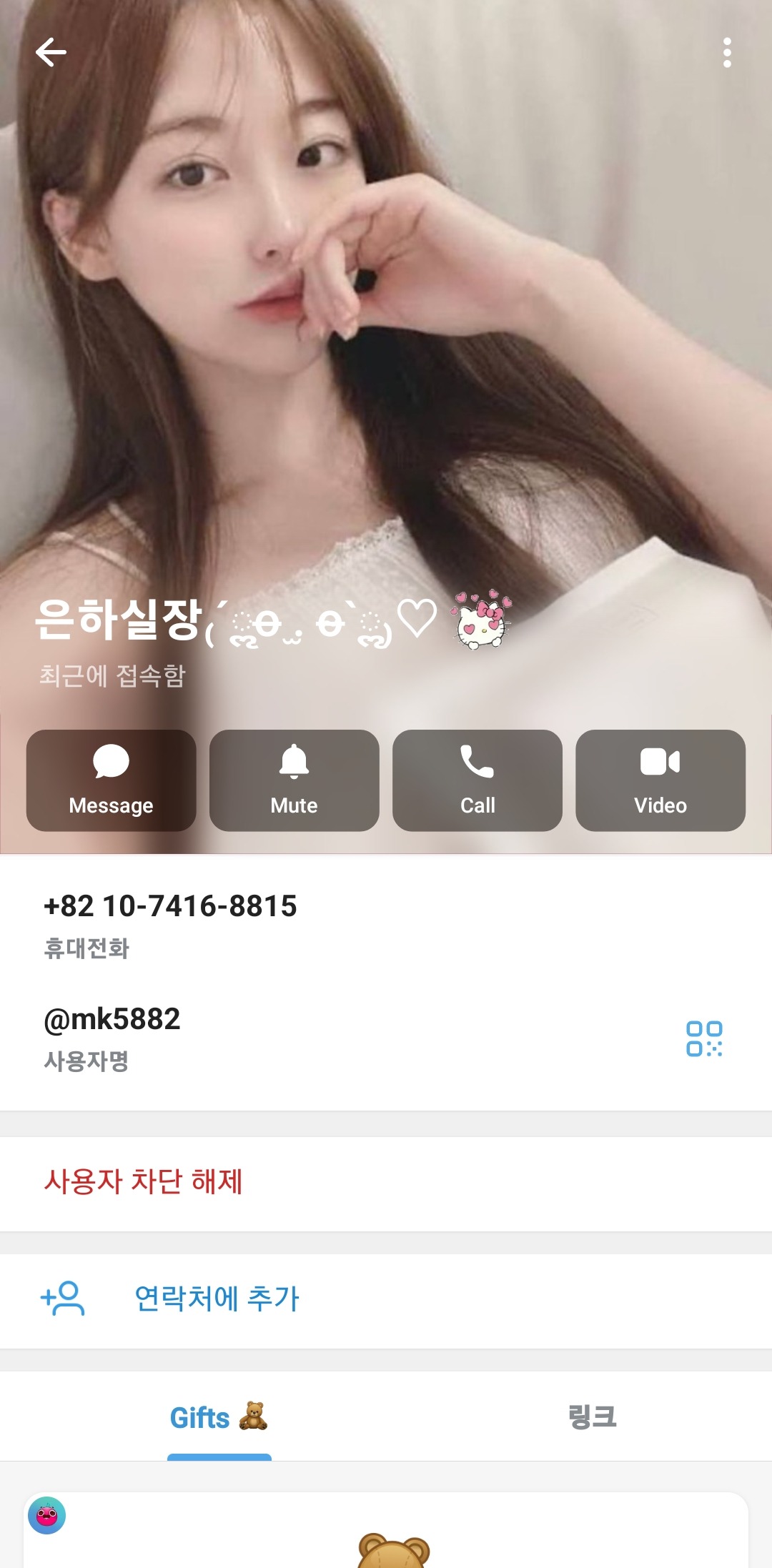Tap the Message button
Image resolution: width=772 pixels, height=1568 pixels.
click(112, 780)
